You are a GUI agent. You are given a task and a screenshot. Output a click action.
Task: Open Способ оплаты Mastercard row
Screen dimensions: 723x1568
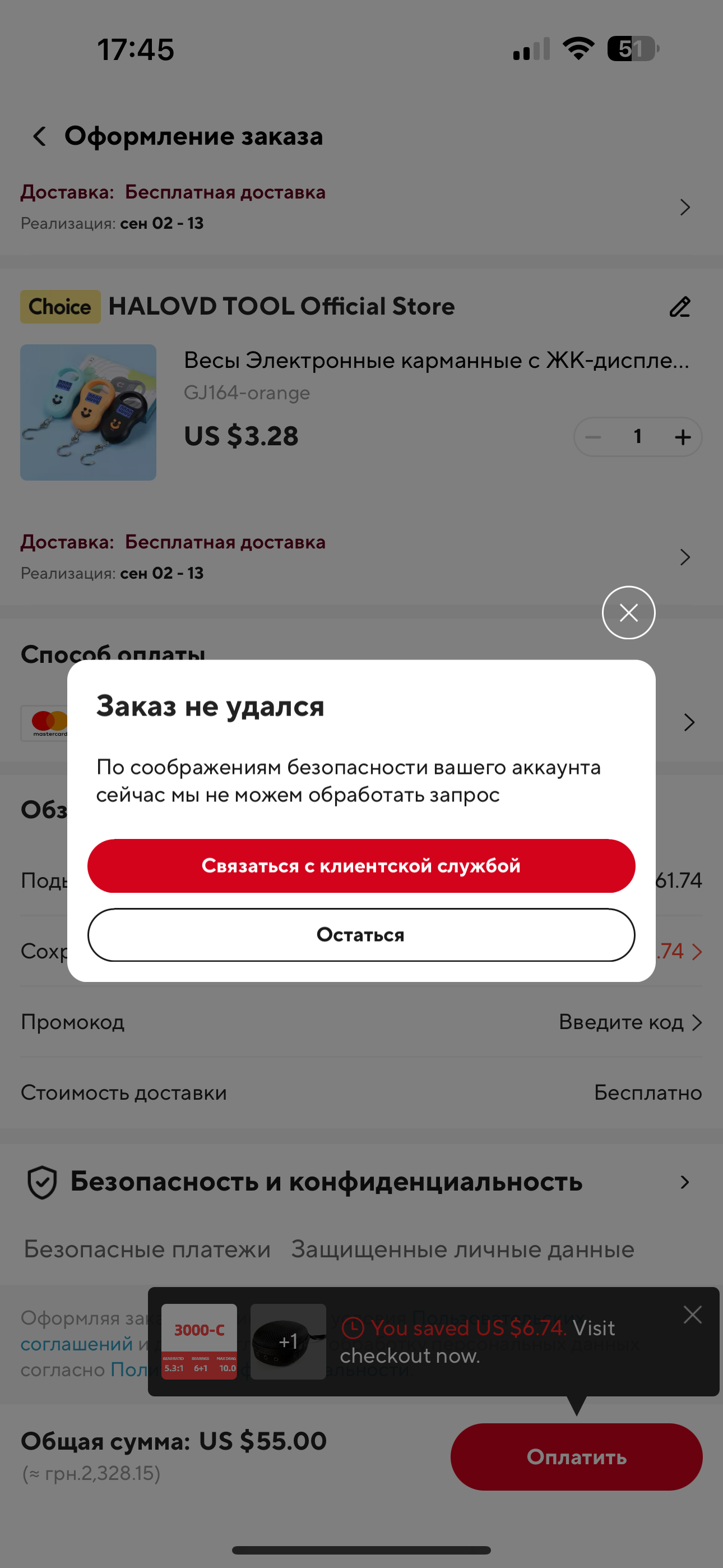click(x=361, y=722)
